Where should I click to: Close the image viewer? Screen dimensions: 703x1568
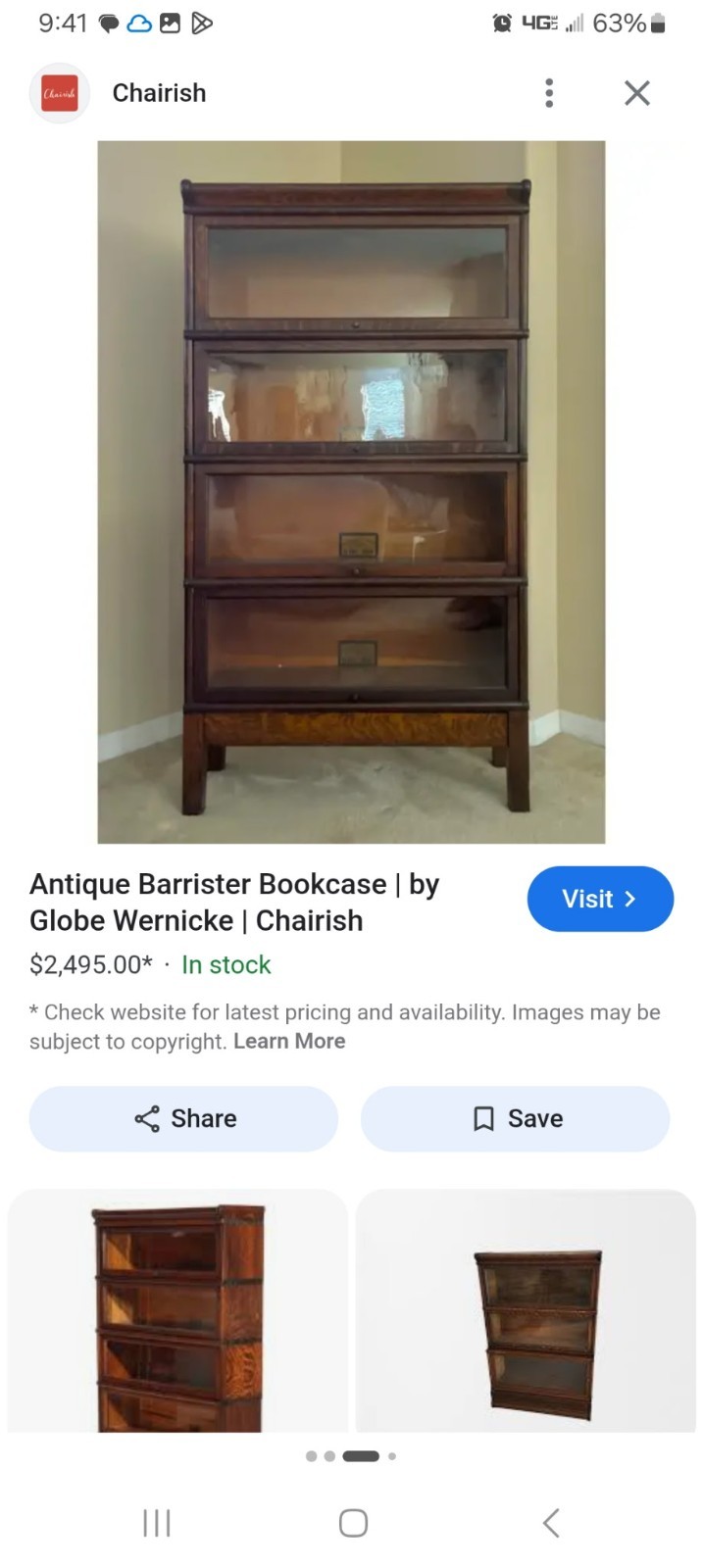637,93
